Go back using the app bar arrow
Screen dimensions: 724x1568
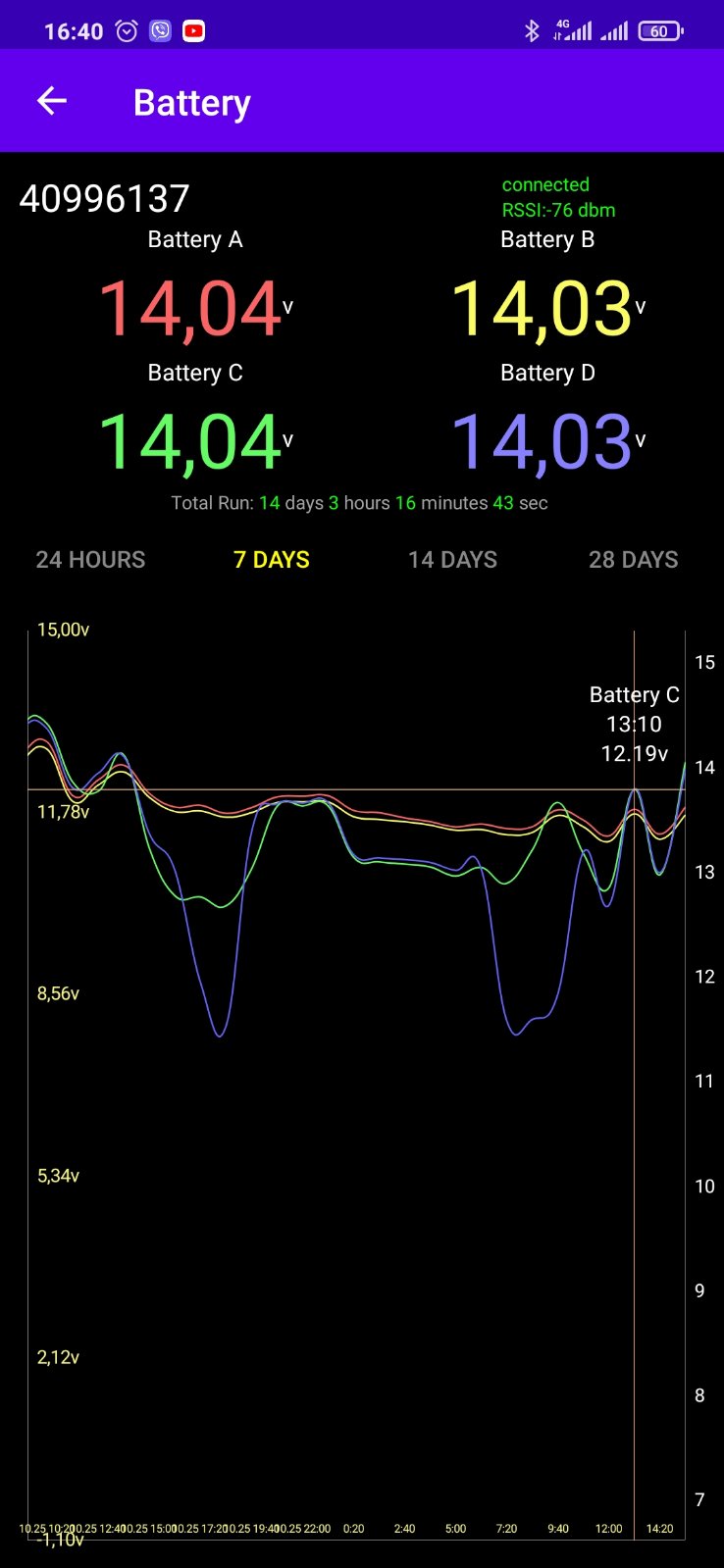coord(52,100)
